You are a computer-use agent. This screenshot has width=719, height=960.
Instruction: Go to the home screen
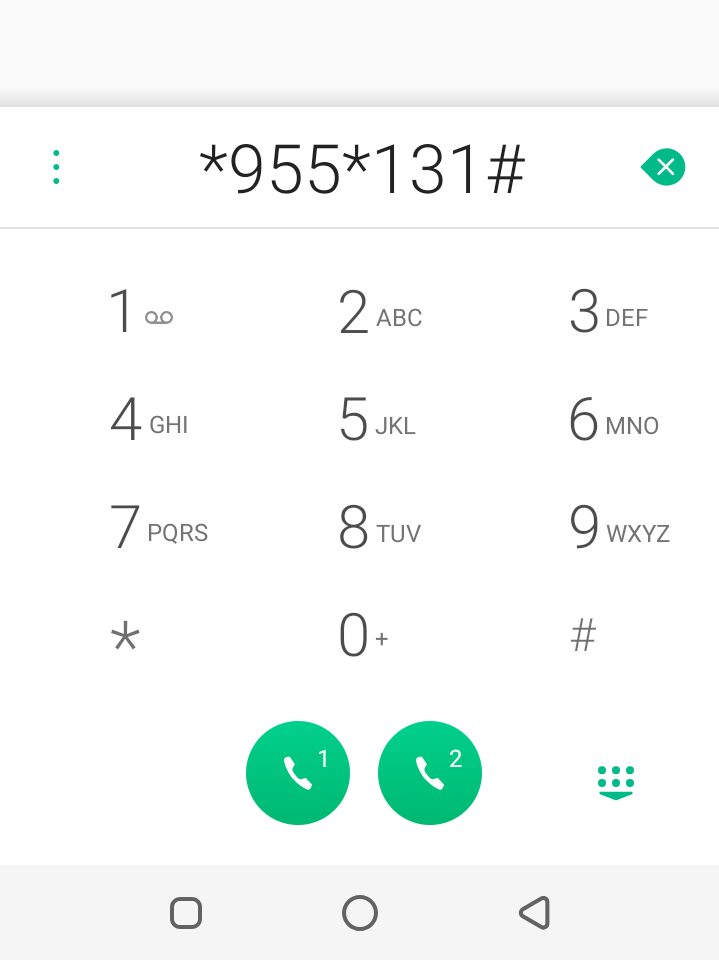(x=359, y=912)
